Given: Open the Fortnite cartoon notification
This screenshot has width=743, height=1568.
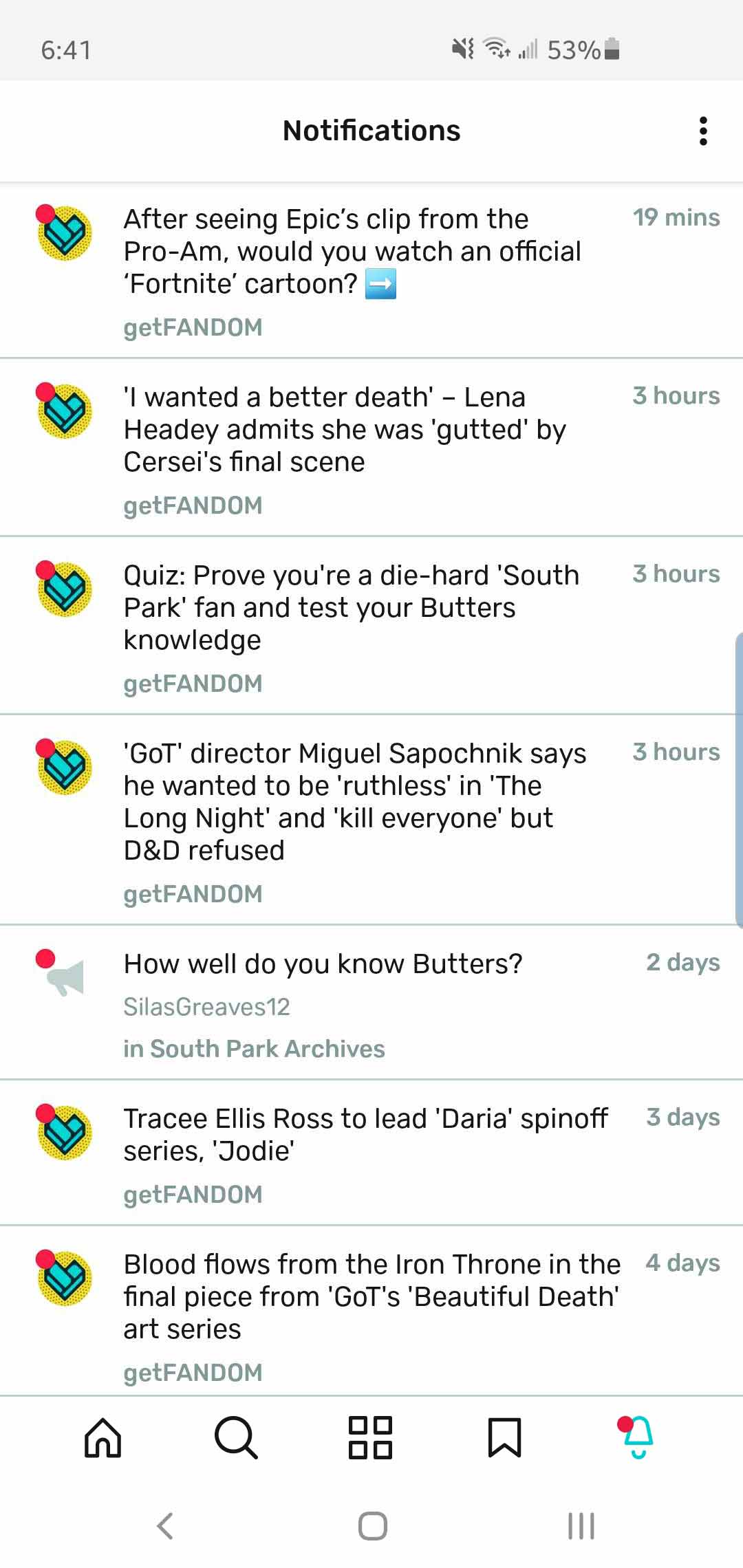Looking at the screenshot, I should pyautogui.click(x=352, y=252).
